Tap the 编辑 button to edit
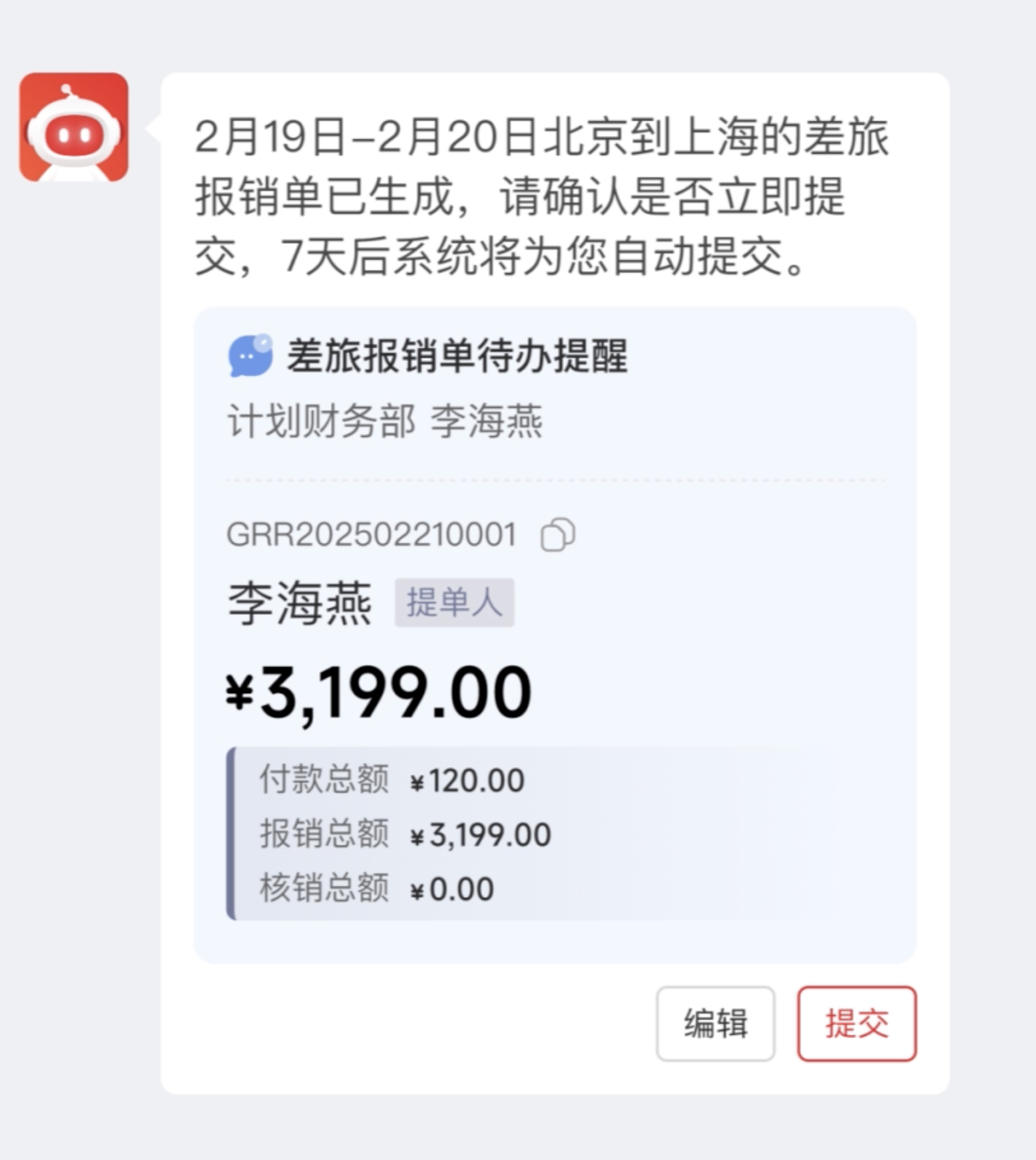 715,1023
